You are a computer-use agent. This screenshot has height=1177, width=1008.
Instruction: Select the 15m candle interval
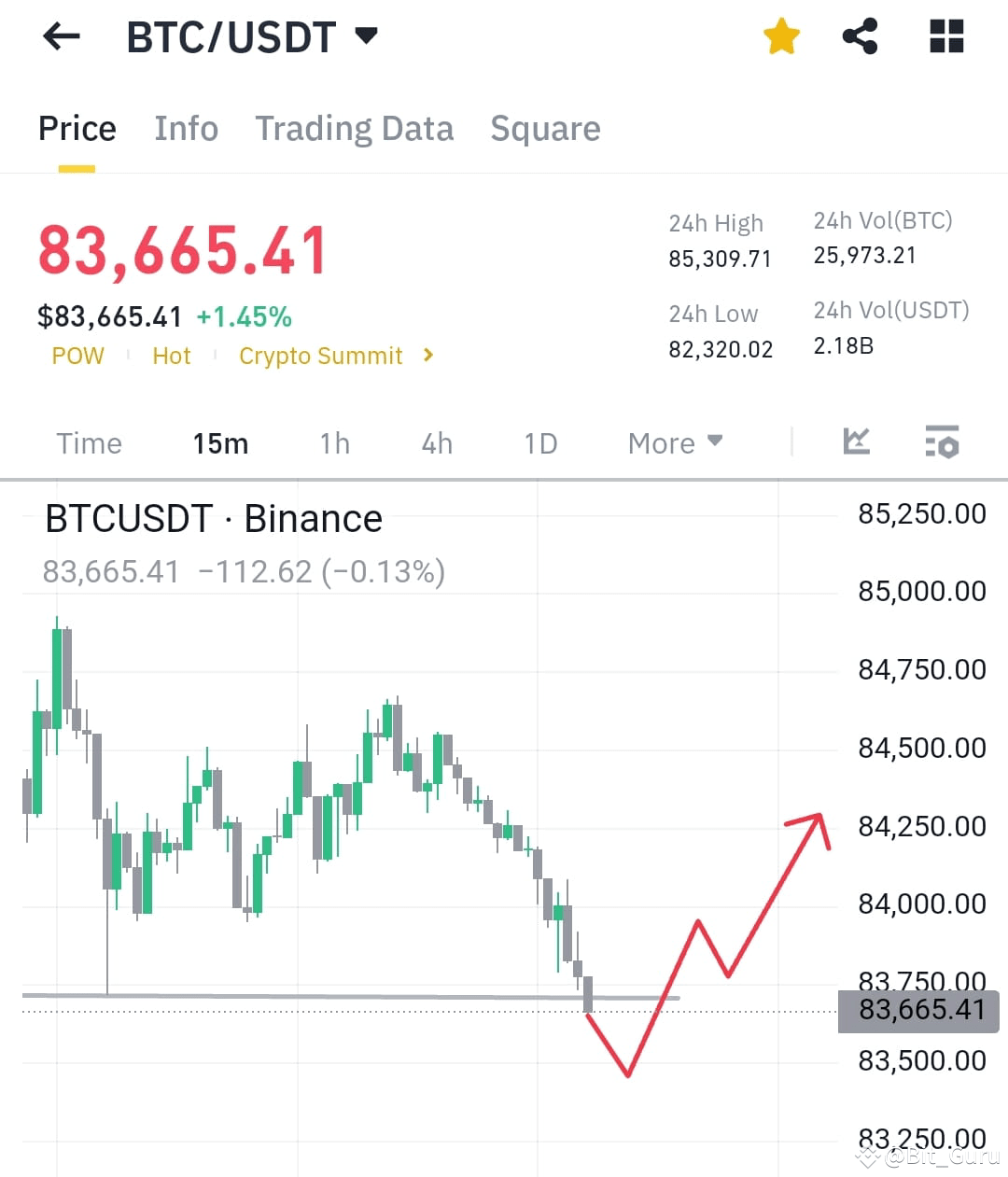tap(220, 443)
